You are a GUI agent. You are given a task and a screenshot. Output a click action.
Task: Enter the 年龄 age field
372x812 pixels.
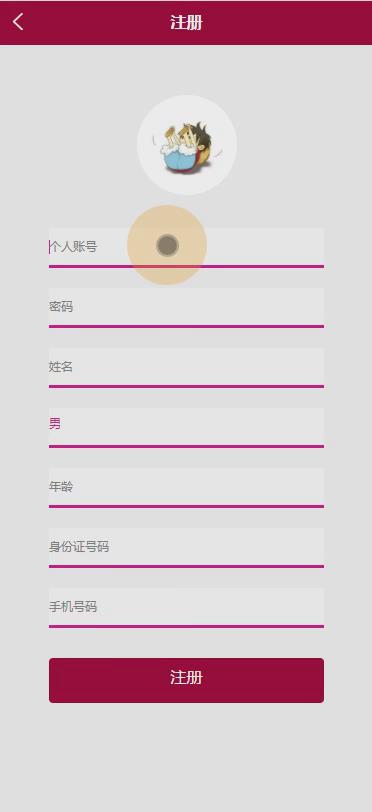(187, 488)
